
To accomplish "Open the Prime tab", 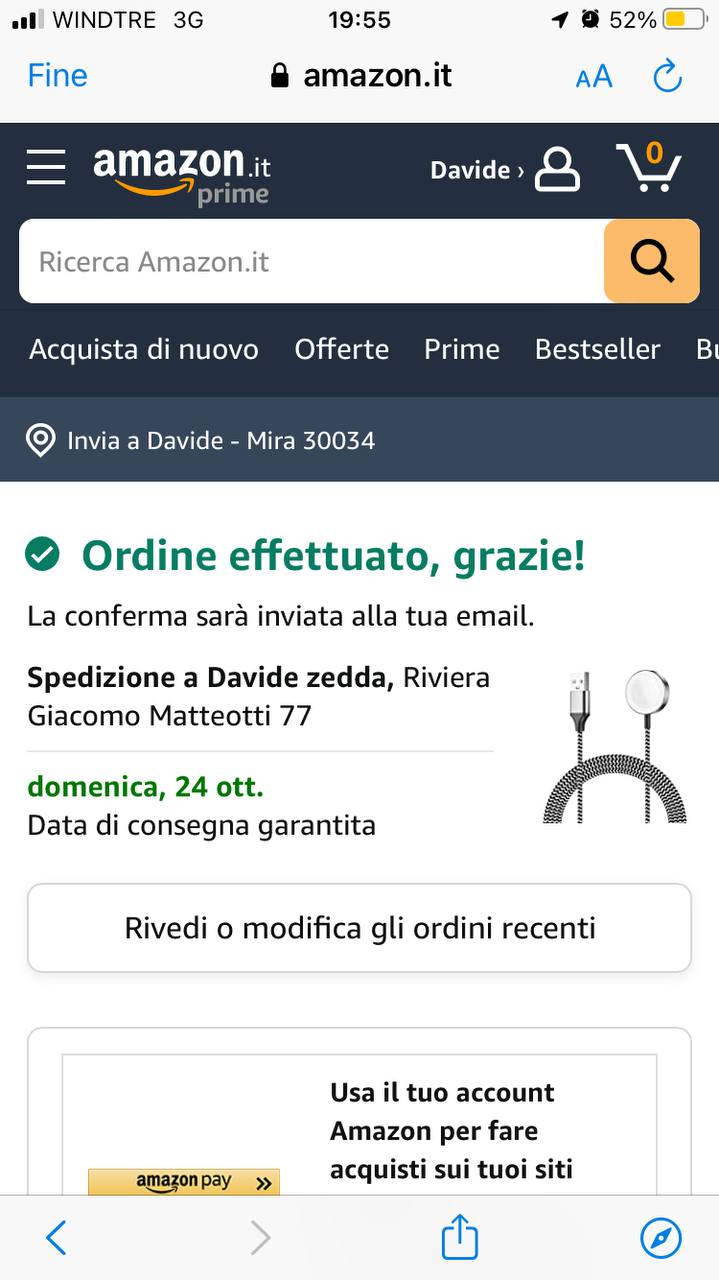I will (x=461, y=349).
